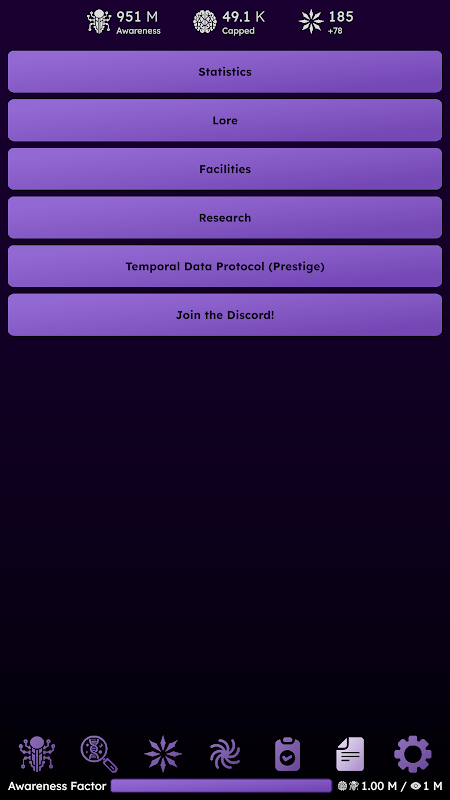Switch to the clipboard checkmark tab
The width and height of the screenshot is (450, 800).
tap(288, 754)
